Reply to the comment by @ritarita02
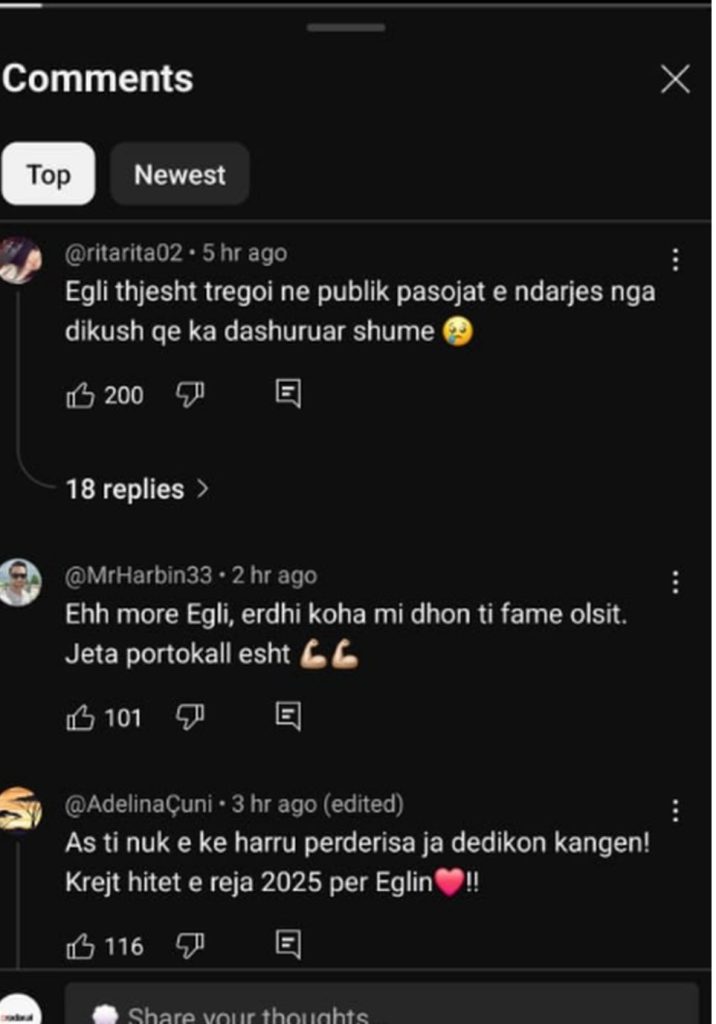This screenshot has width=716, height=1024. 288,395
